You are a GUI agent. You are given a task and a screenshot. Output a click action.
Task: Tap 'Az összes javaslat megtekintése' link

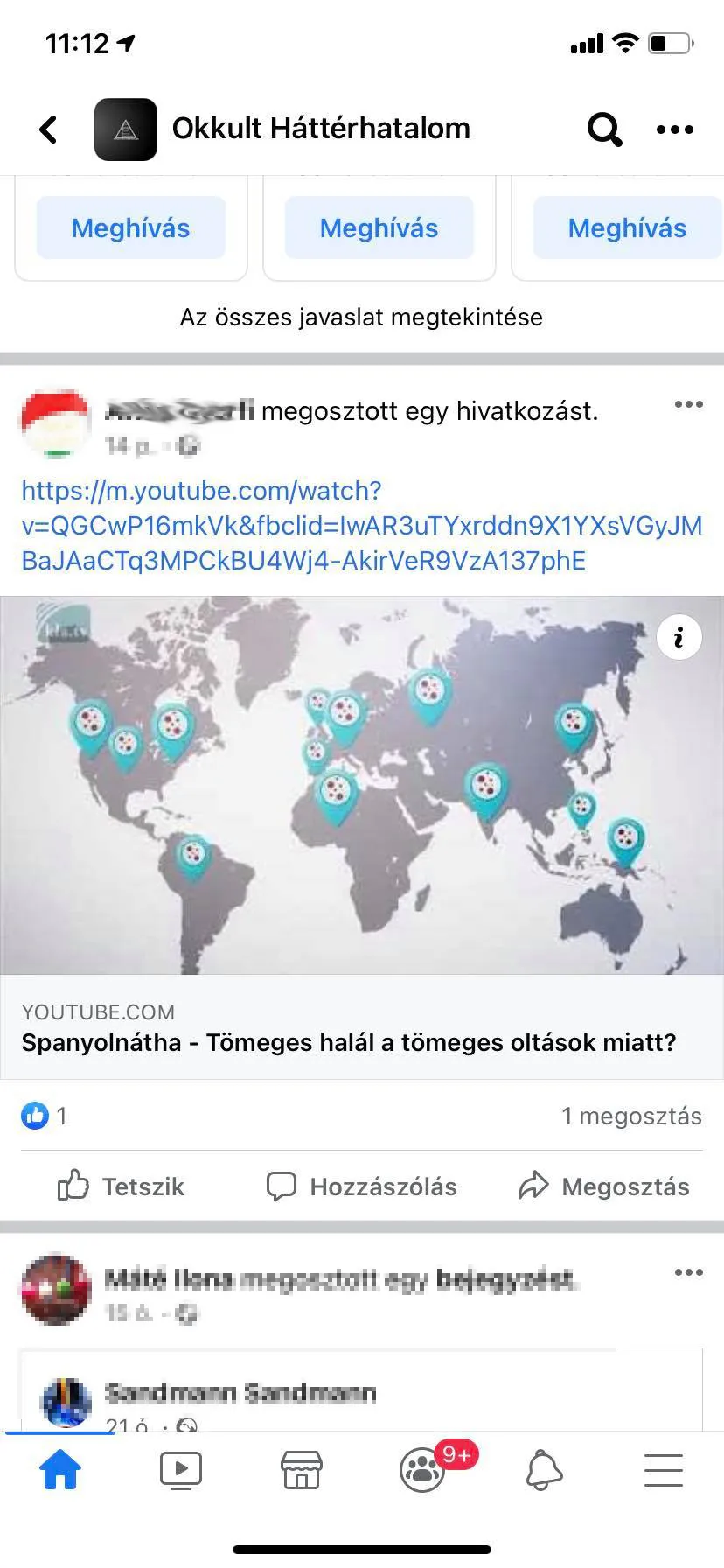click(361, 317)
